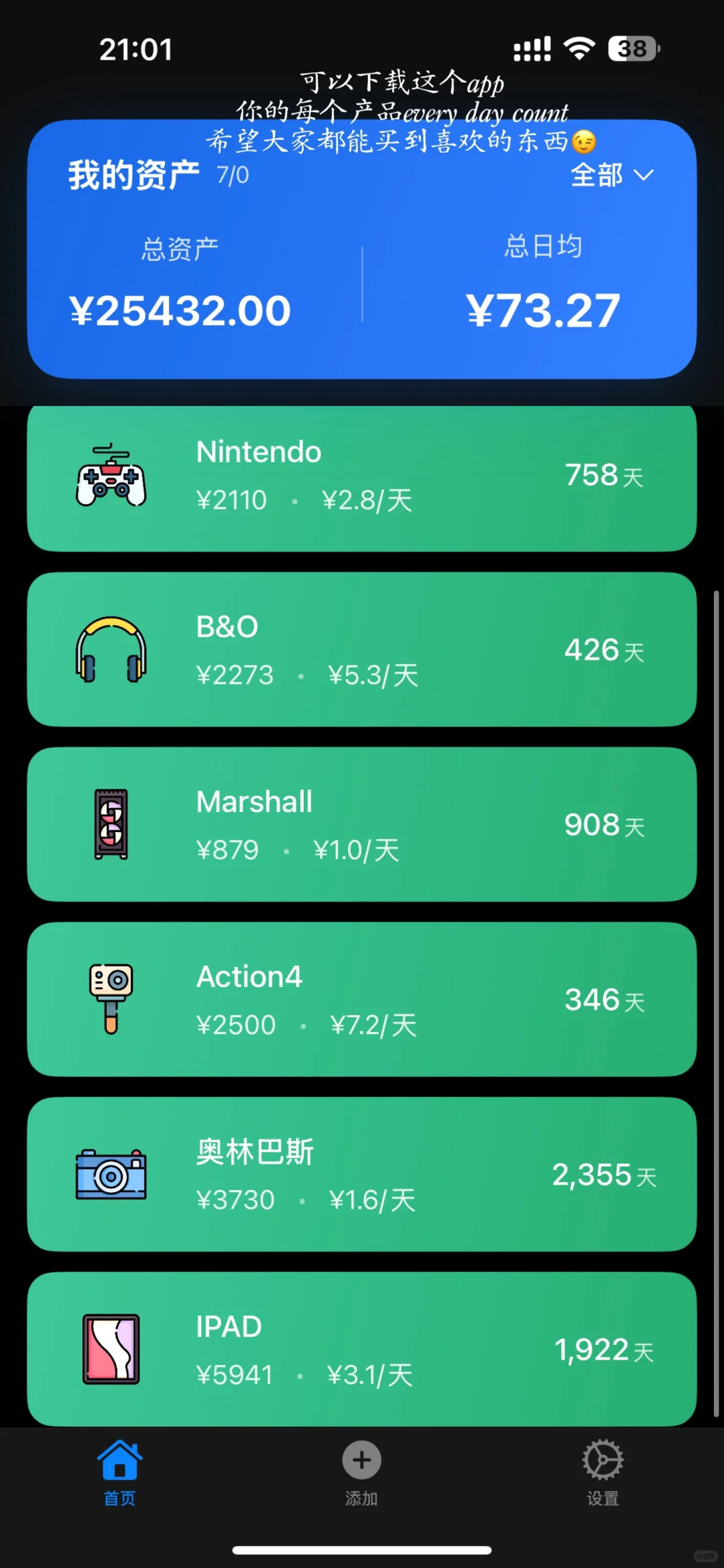Expand the 全部 filter dropdown
724x1568 pixels.
tap(611, 176)
